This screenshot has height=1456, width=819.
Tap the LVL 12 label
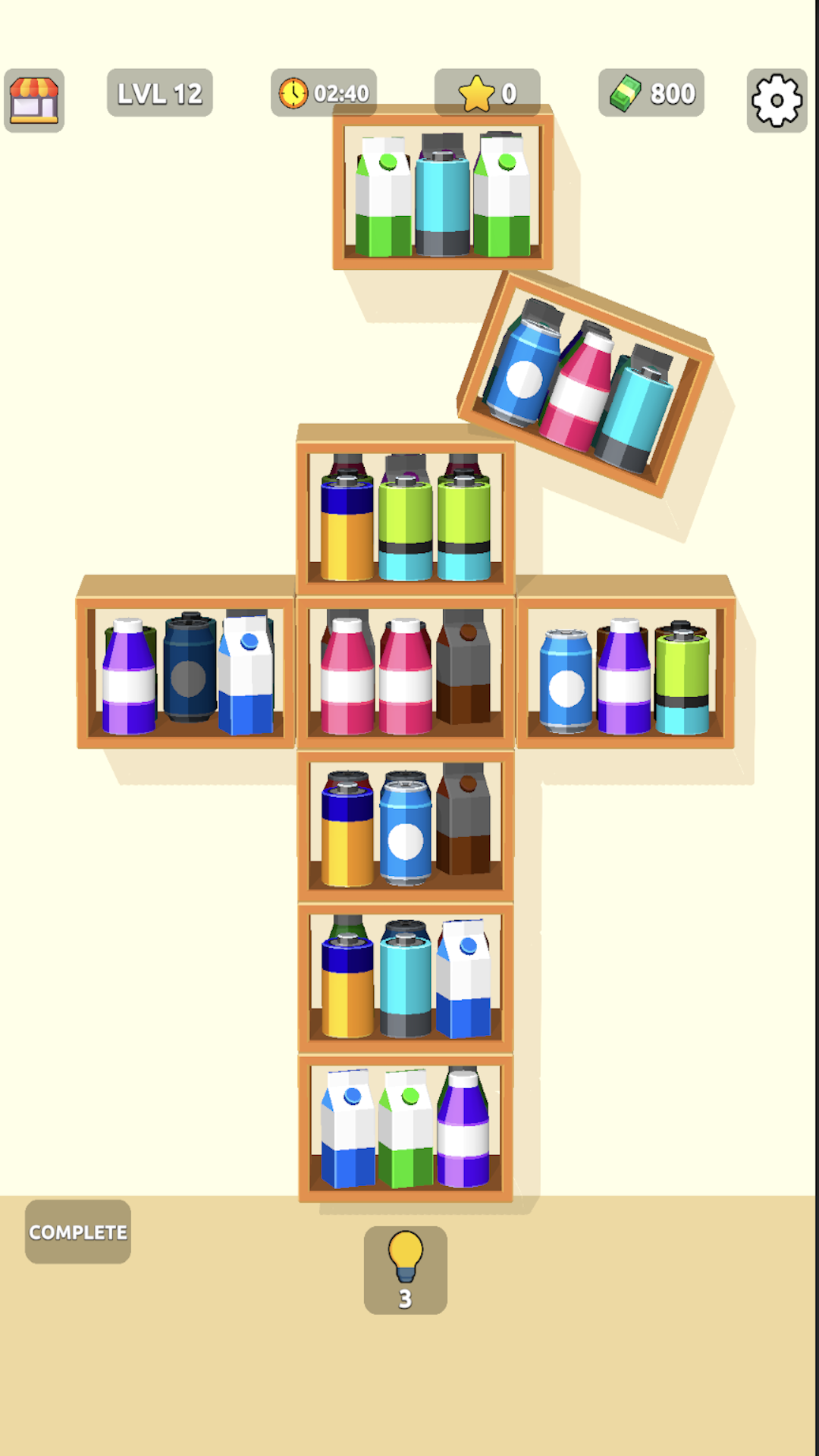click(x=159, y=93)
